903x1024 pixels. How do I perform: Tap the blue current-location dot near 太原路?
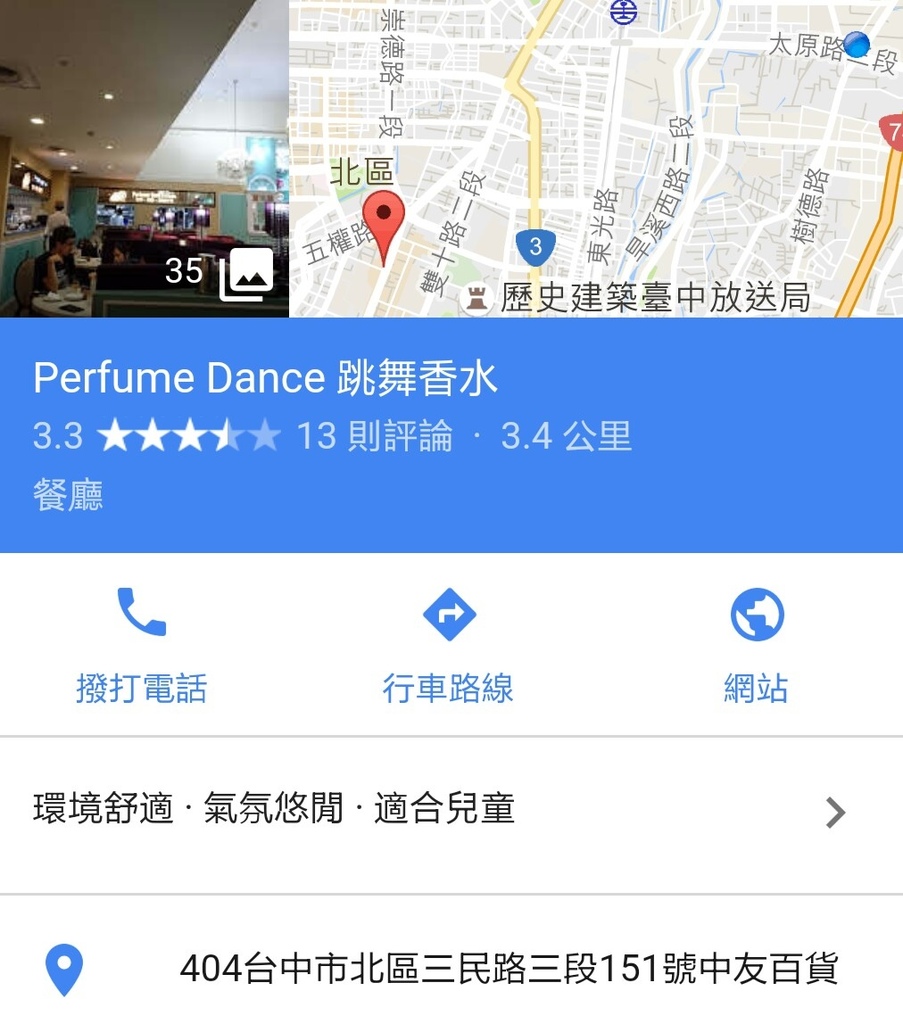[x=856, y=44]
